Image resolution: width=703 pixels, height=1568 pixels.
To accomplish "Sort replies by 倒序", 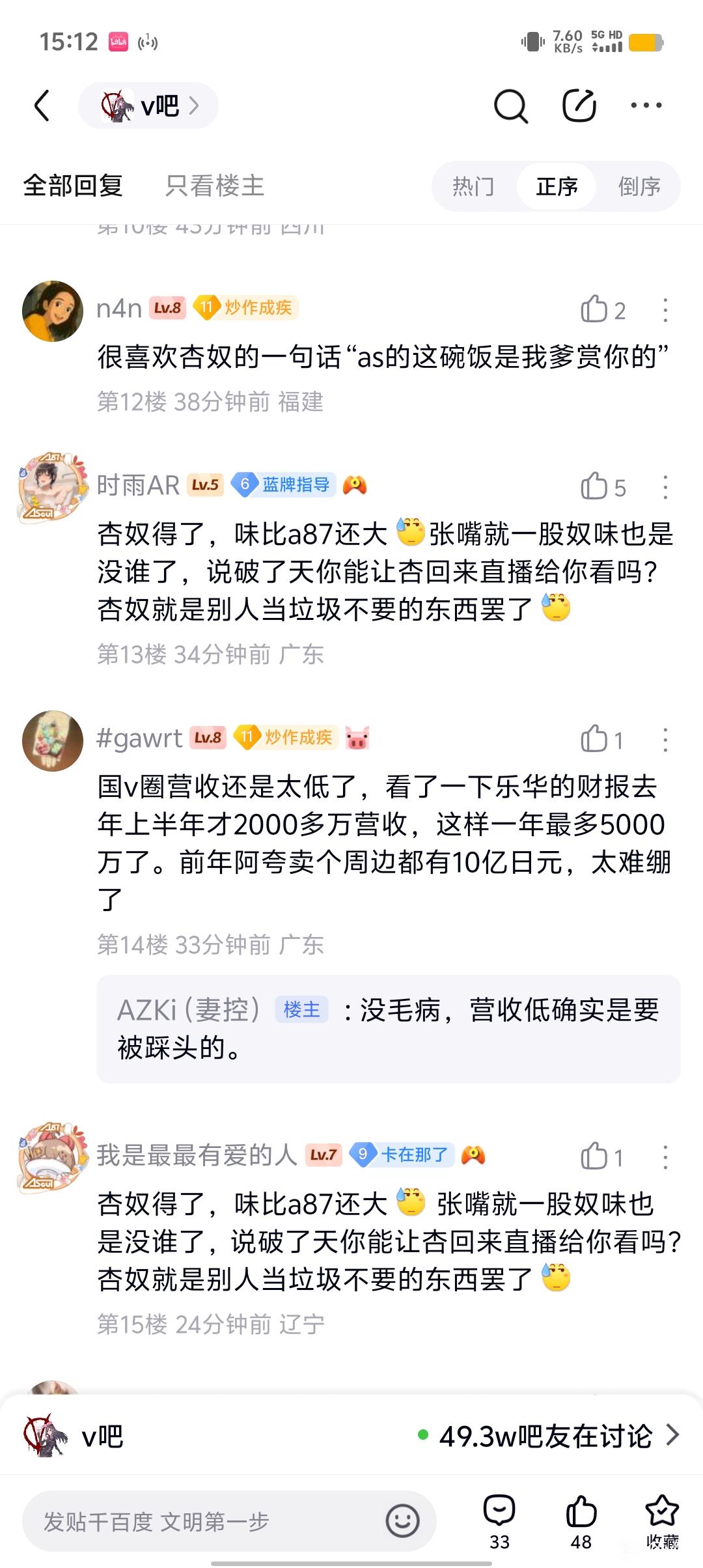I will point(639,187).
